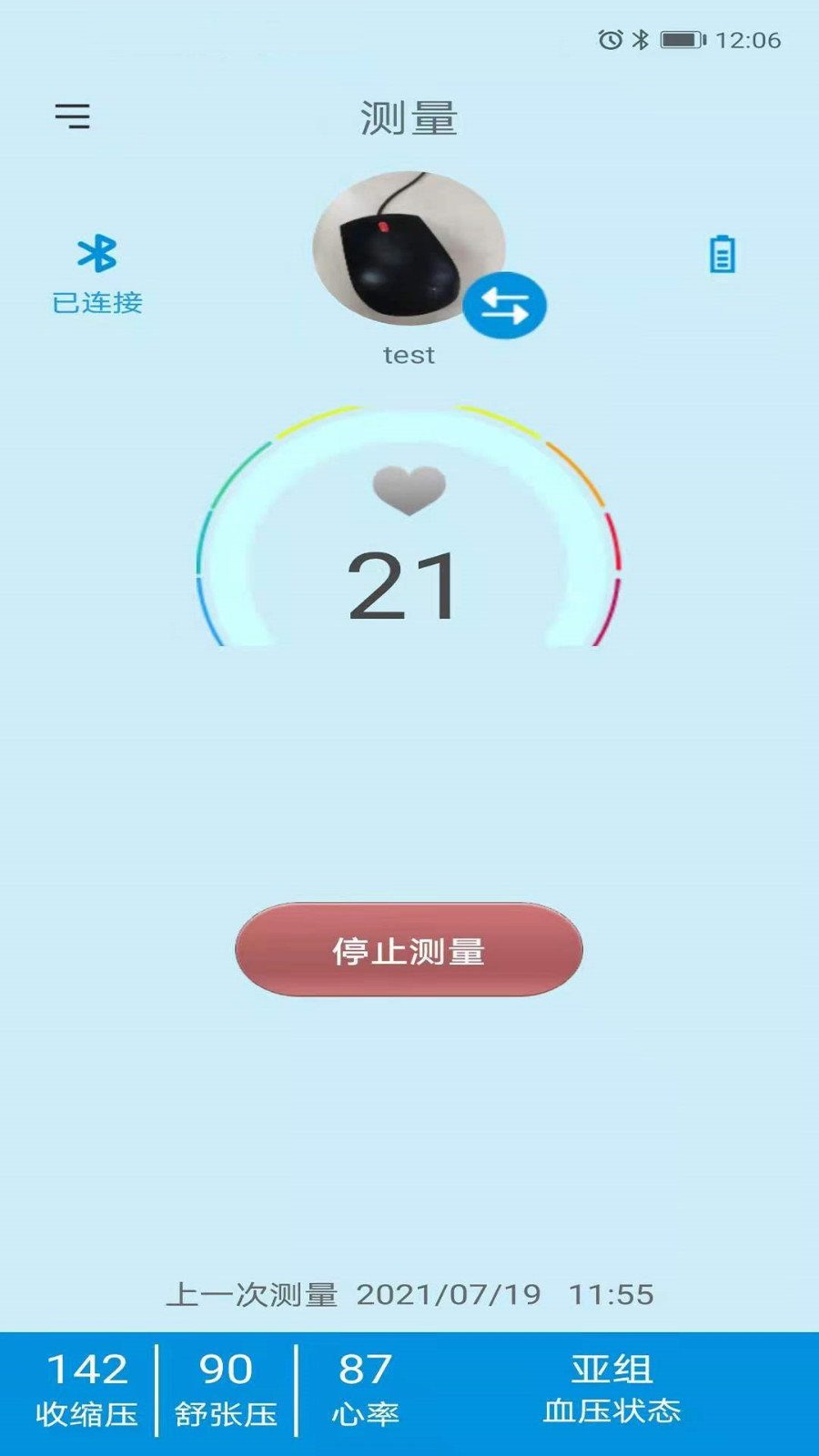This screenshot has height=1456, width=819.
Task: Open the test user profile photo
Action: [400, 248]
